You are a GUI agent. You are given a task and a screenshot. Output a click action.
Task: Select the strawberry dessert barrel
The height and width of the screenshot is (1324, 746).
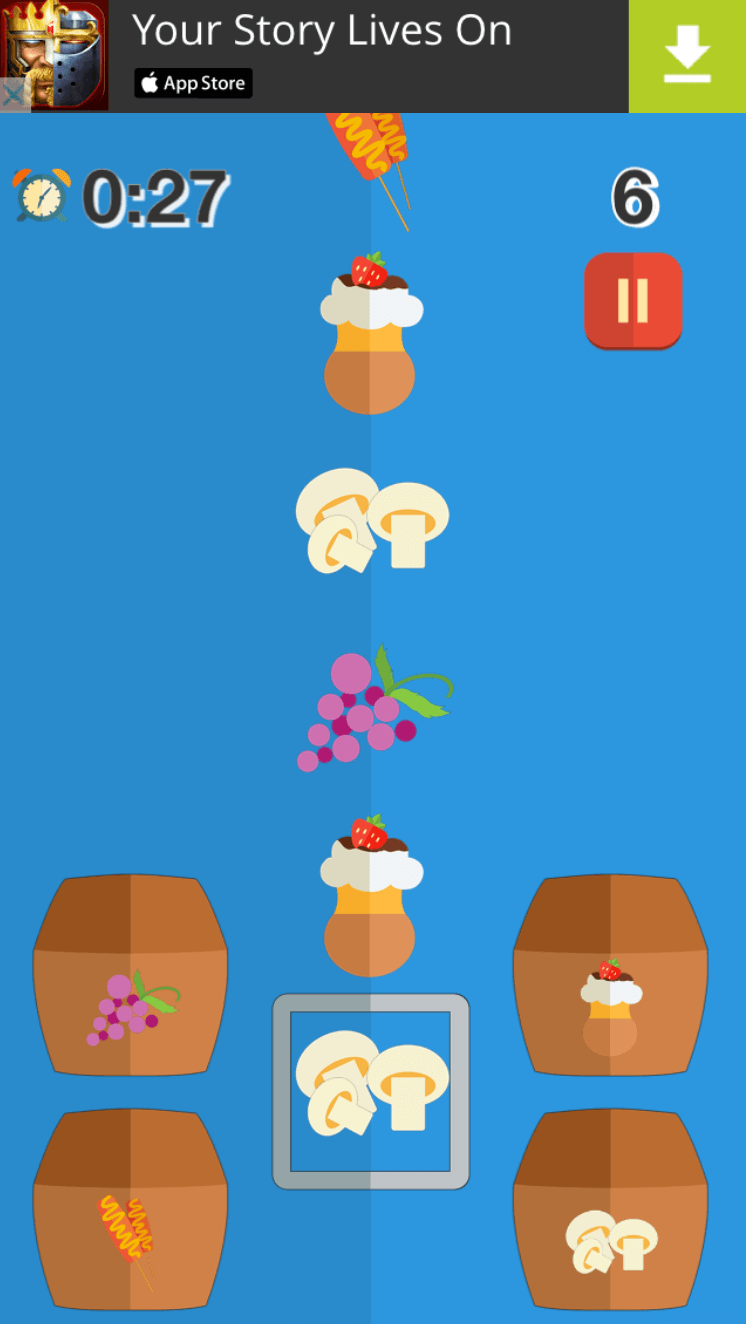(x=610, y=975)
